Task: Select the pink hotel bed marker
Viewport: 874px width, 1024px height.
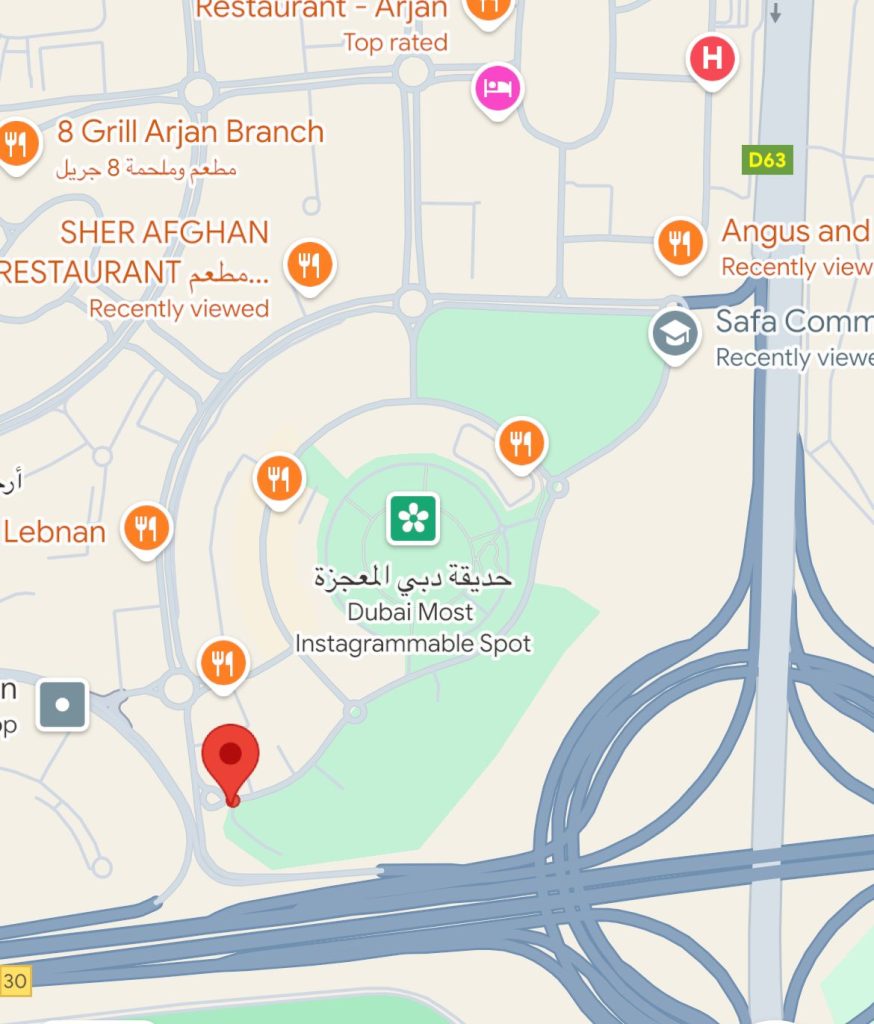Action: [498, 88]
